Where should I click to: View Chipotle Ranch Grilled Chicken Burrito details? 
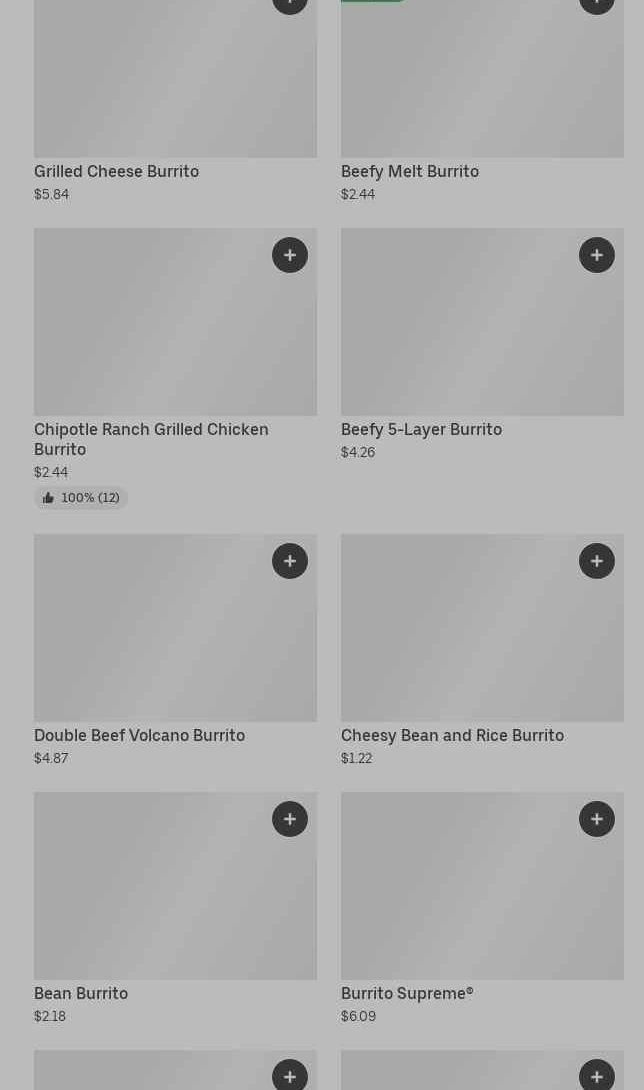click(x=175, y=369)
